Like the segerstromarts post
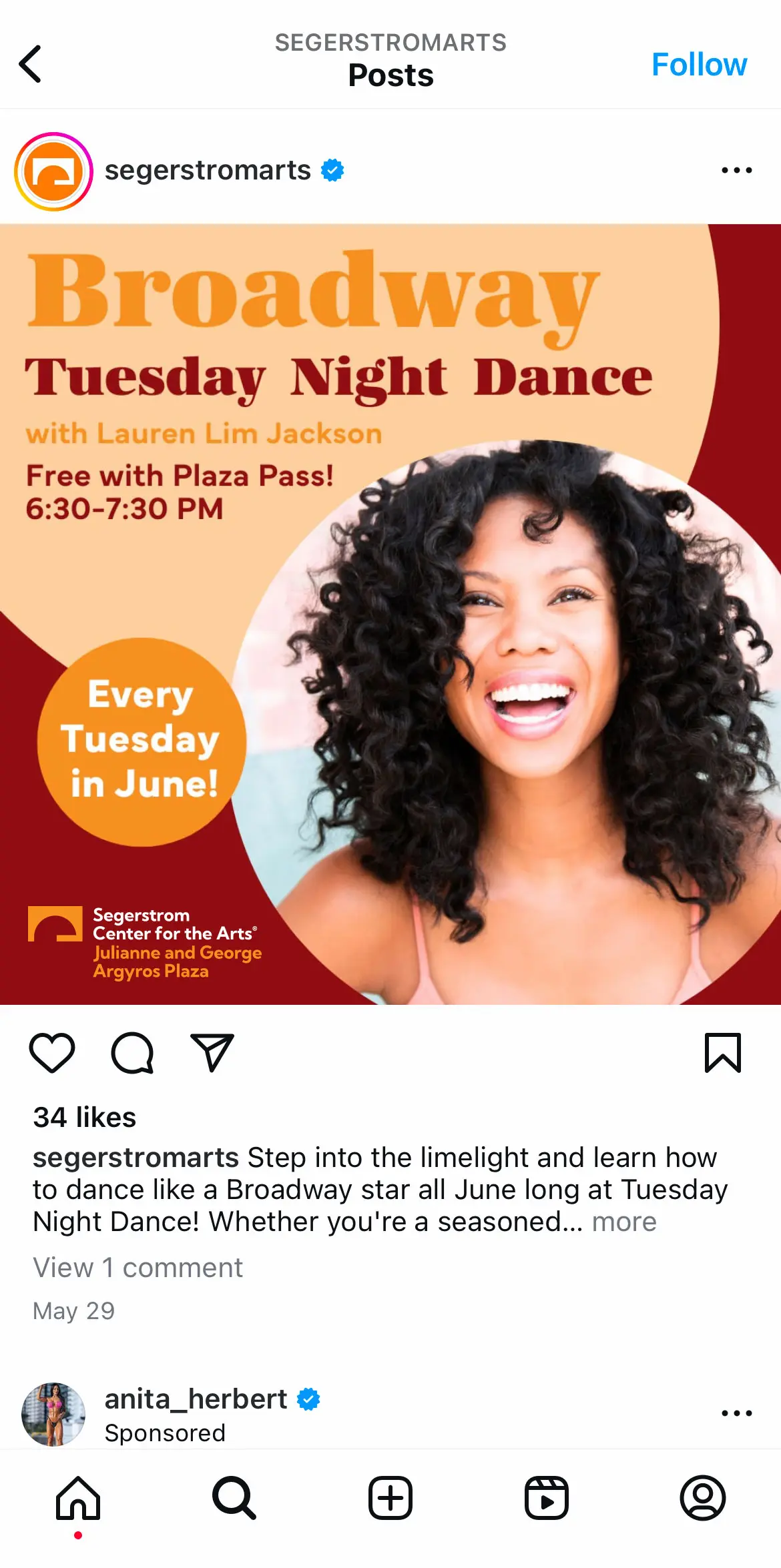Image resolution: width=781 pixels, height=1568 pixels. [52, 1053]
